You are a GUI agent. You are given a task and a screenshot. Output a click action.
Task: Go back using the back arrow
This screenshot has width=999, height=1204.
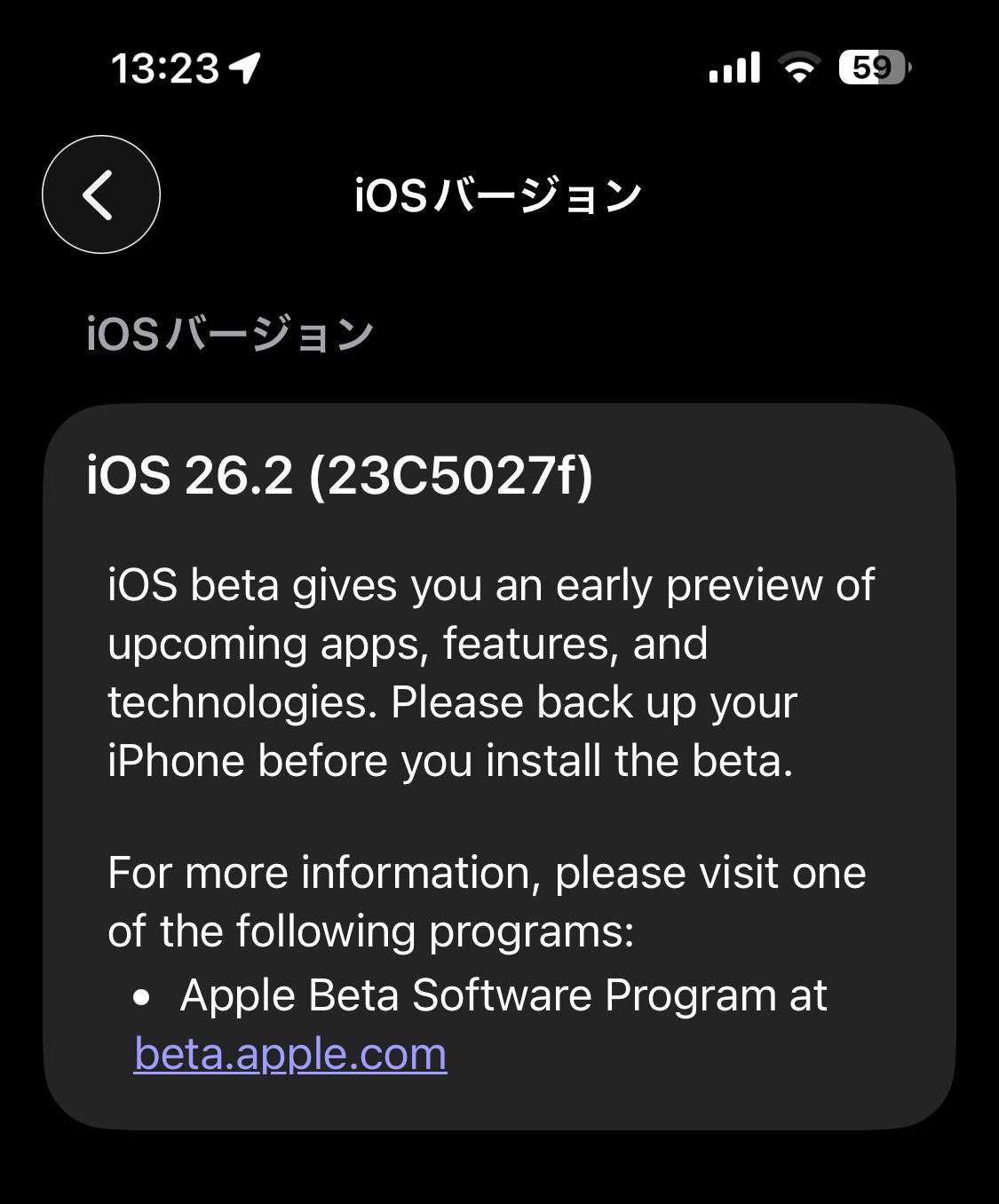coord(100,194)
